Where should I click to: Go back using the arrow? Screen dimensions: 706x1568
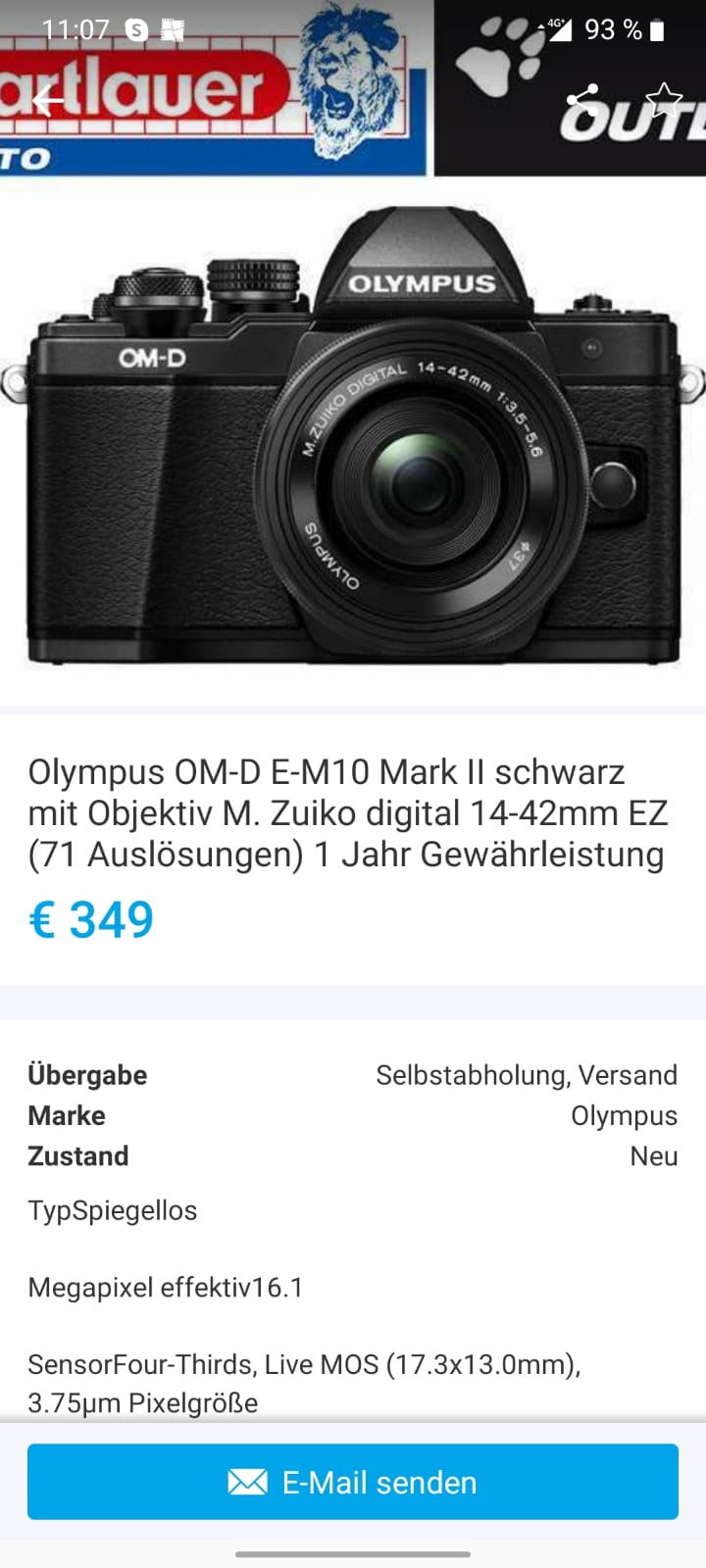(x=47, y=100)
